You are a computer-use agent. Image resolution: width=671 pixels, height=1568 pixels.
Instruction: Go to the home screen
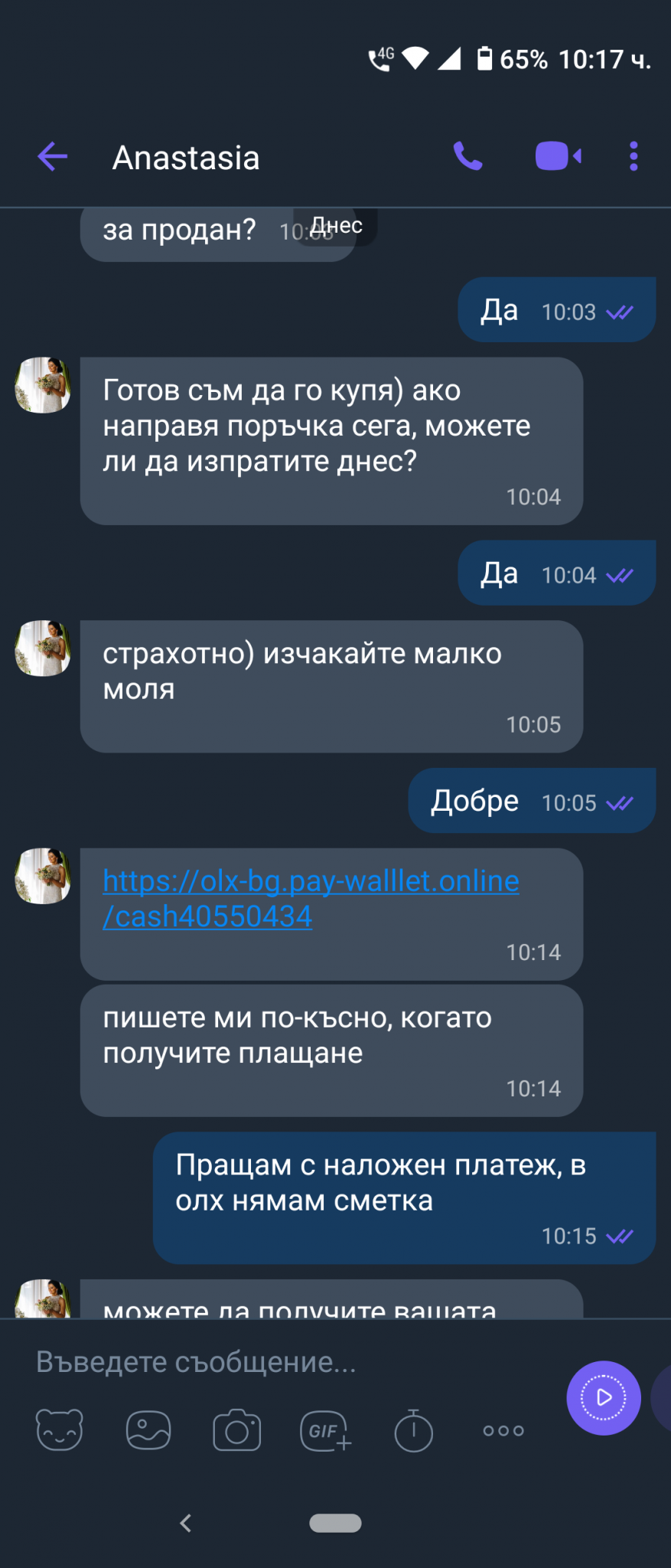tap(335, 1523)
